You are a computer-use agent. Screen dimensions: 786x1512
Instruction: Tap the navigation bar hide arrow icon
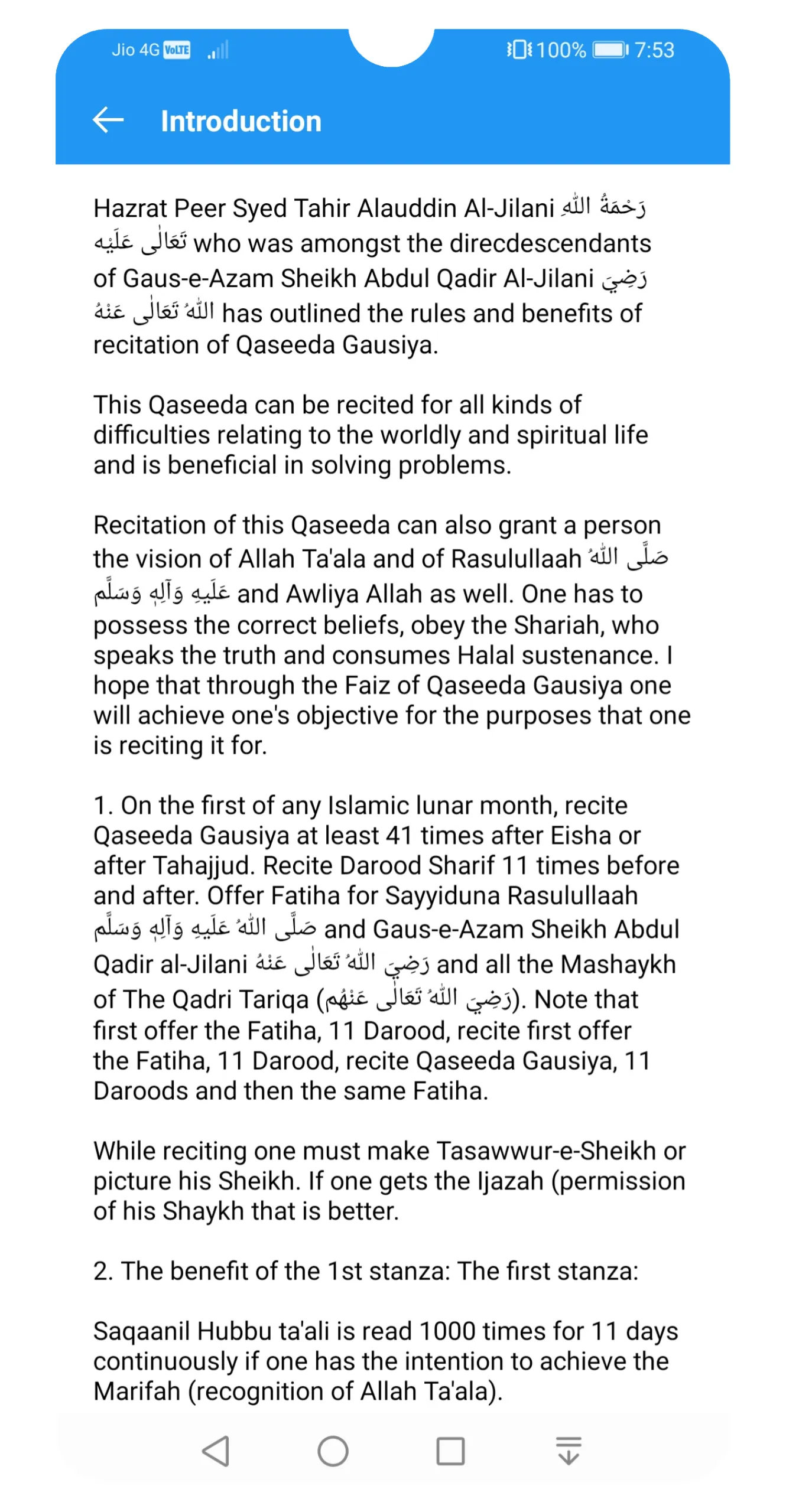point(568,1451)
